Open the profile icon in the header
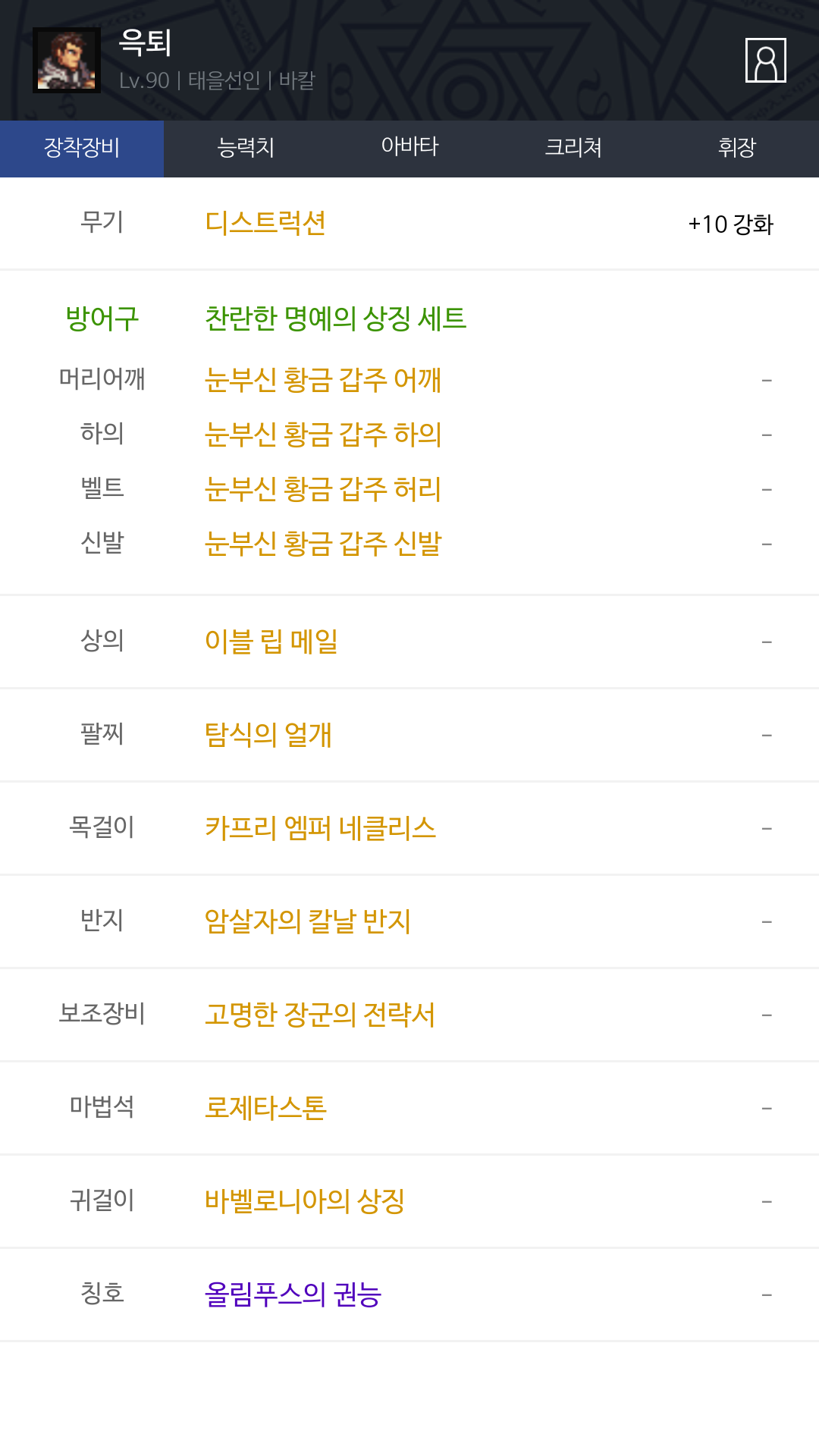This screenshot has width=819, height=1456. (765, 60)
